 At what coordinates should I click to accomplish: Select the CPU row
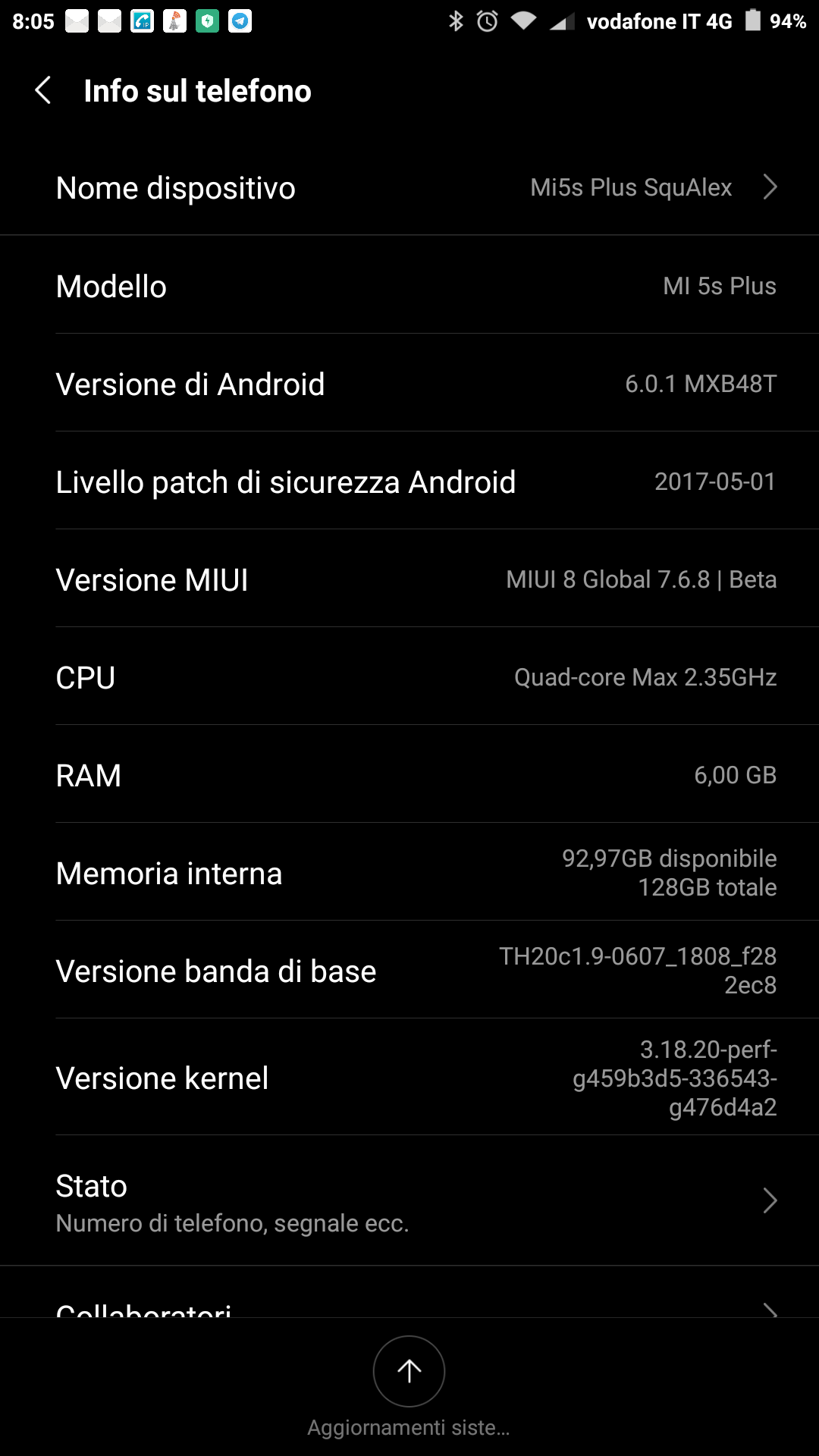tap(409, 676)
